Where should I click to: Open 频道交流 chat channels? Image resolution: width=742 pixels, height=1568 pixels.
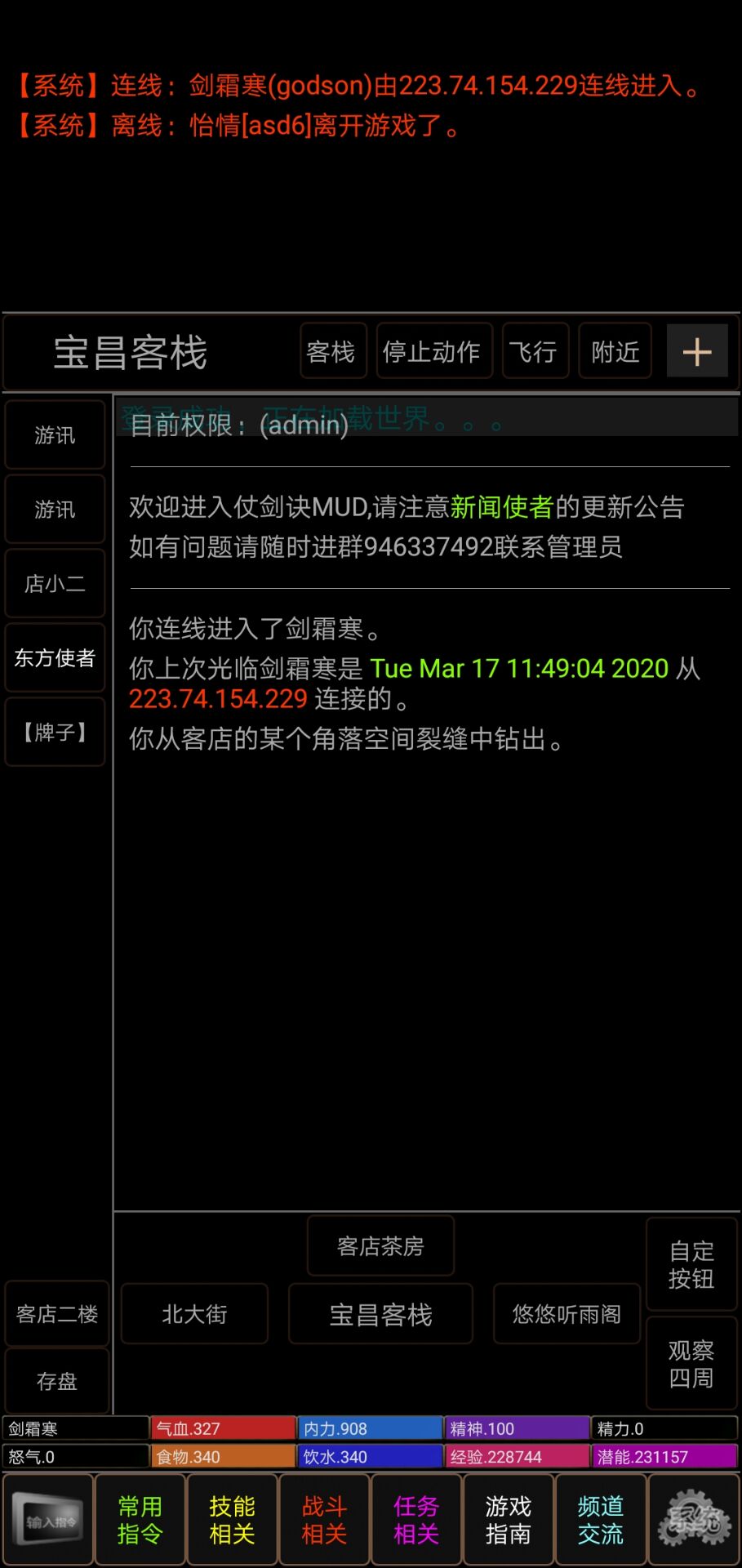point(600,1517)
